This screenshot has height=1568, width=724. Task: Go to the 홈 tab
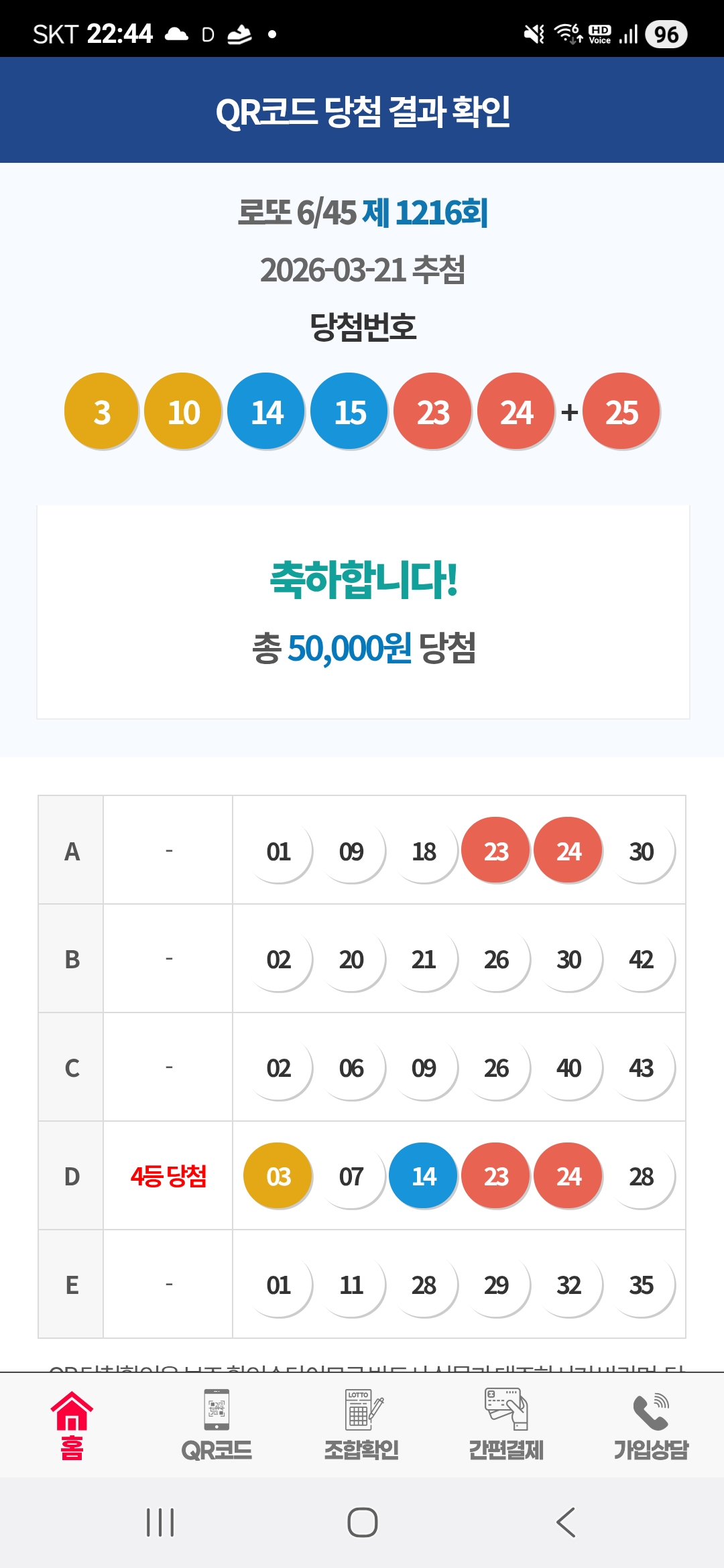72,1425
